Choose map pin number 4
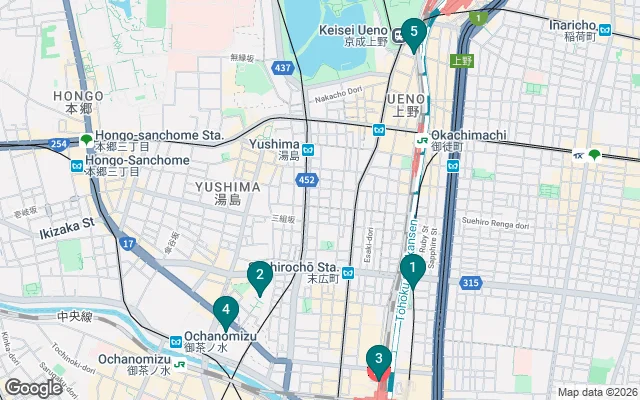This screenshot has height=400, width=640. pyautogui.click(x=227, y=311)
